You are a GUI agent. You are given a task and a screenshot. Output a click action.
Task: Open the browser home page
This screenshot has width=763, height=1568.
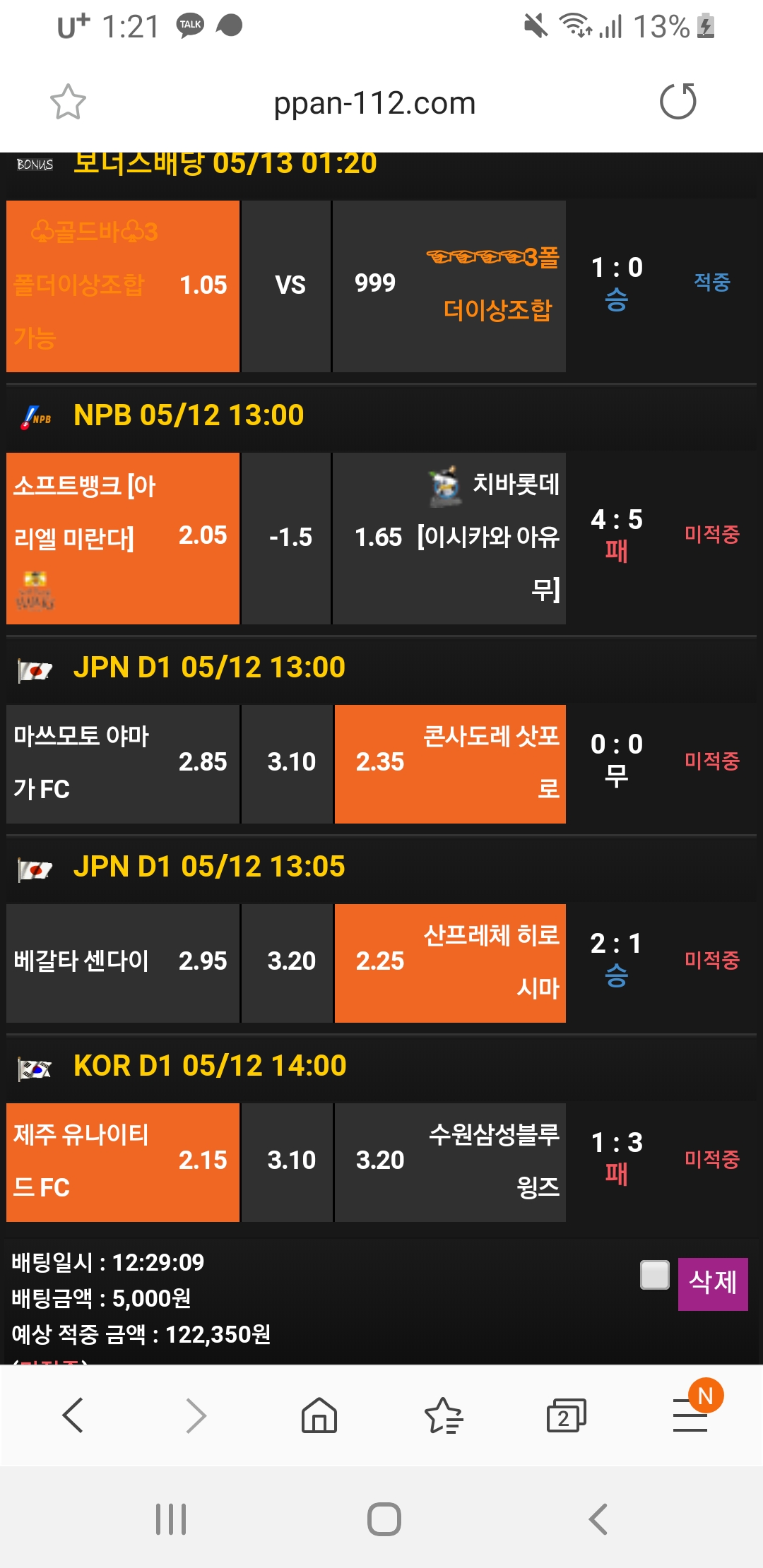(319, 1415)
